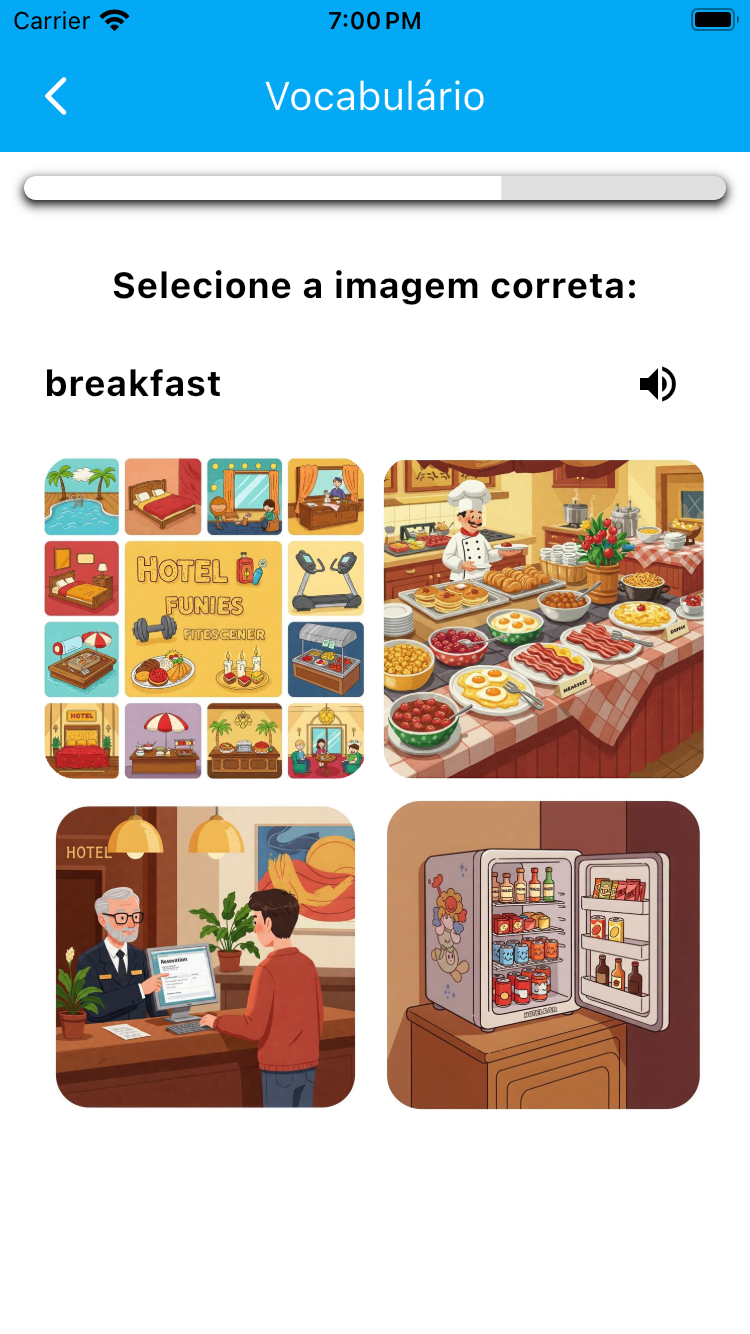This screenshot has width=750, height=1334.
Task: Go back from the Vocabulário screen
Action: [57, 97]
